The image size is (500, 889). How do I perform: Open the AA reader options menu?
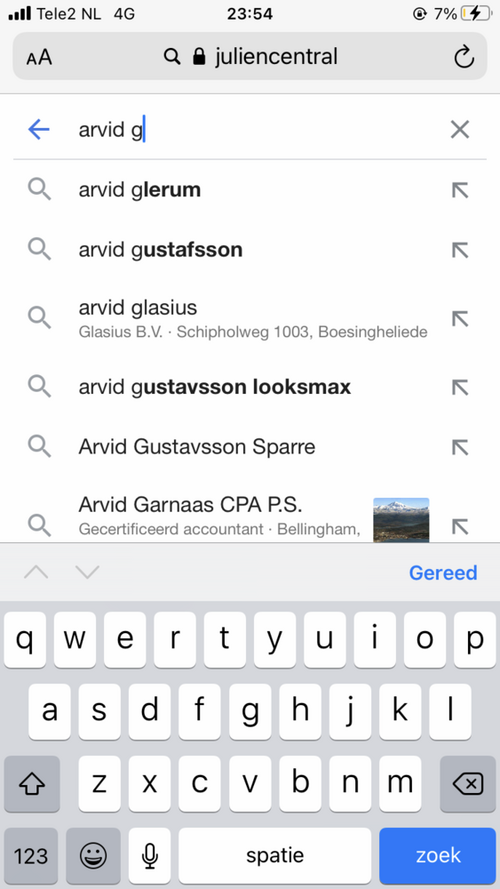39,57
